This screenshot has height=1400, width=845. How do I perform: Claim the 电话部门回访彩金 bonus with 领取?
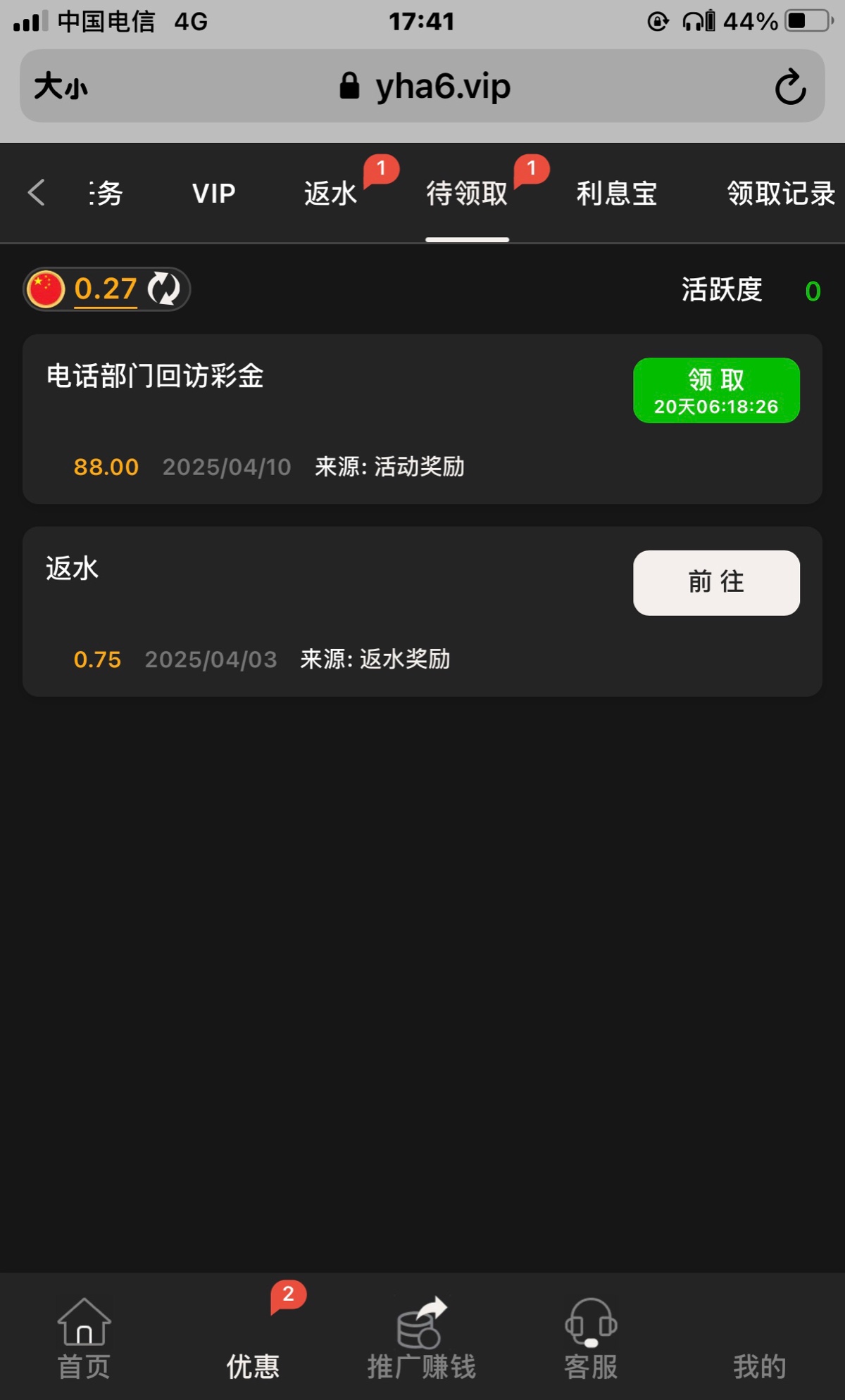tap(716, 391)
